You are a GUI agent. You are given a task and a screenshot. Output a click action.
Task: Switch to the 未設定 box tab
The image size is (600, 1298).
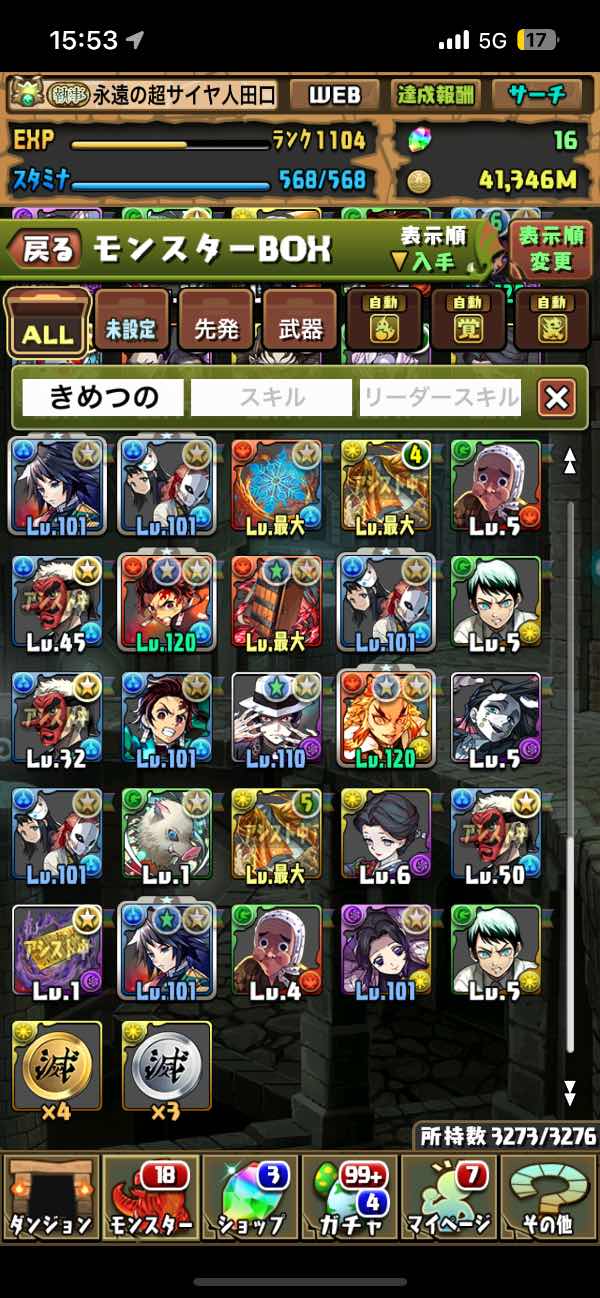click(x=132, y=322)
